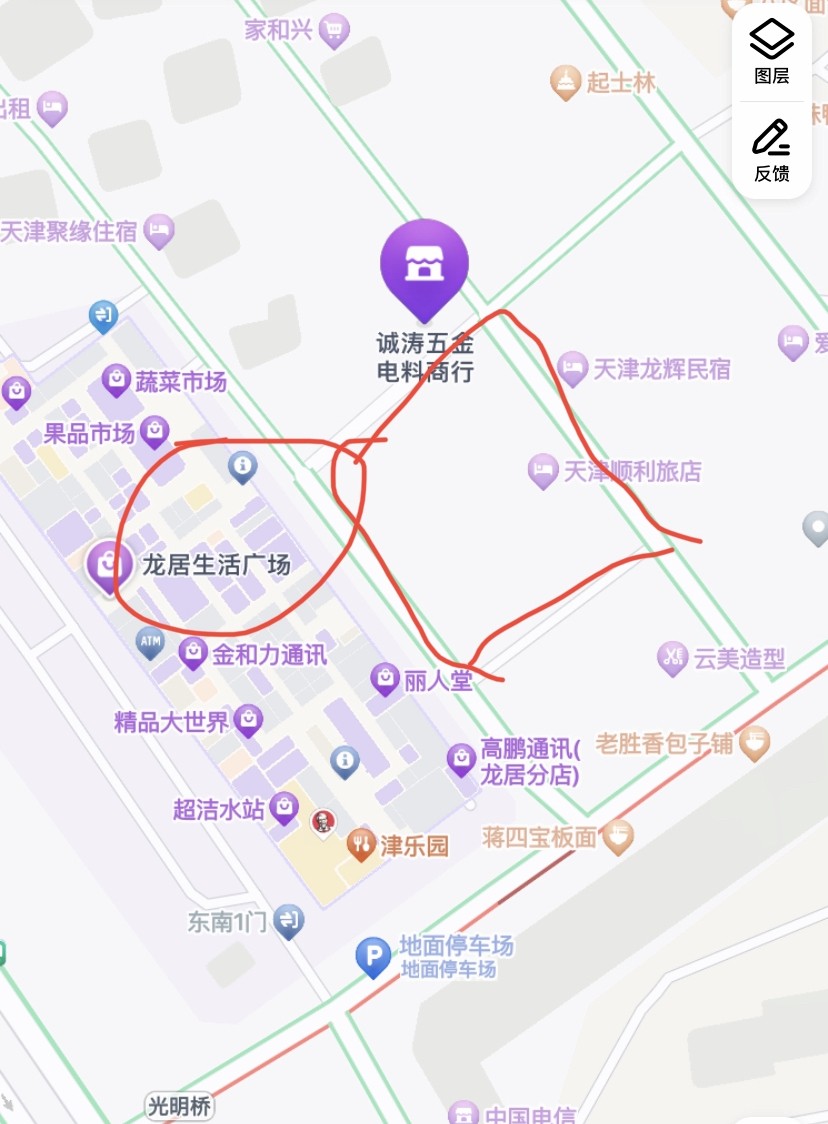This screenshot has height=1124, width=828.
Task: Open the 图层 layers button
Action: pos(771,51)
